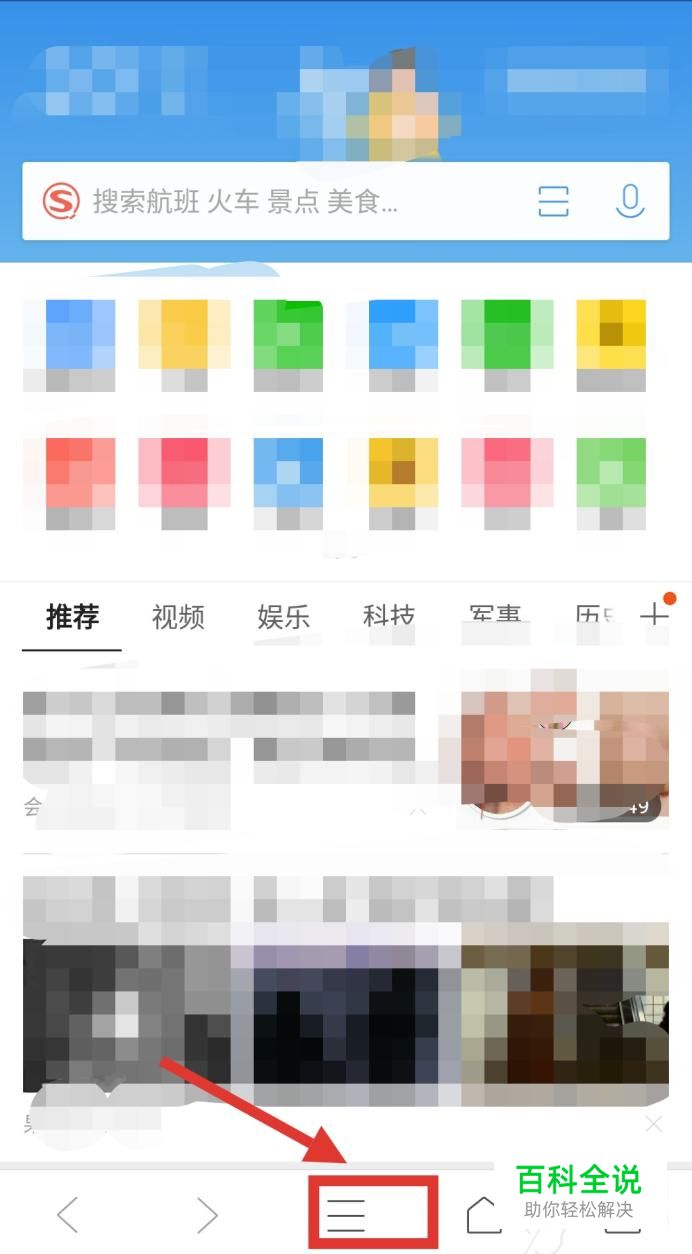The height and width of the screenshot is (1254, 692).
Task: Dismiss the second news card
Action: pos(654,1124)
